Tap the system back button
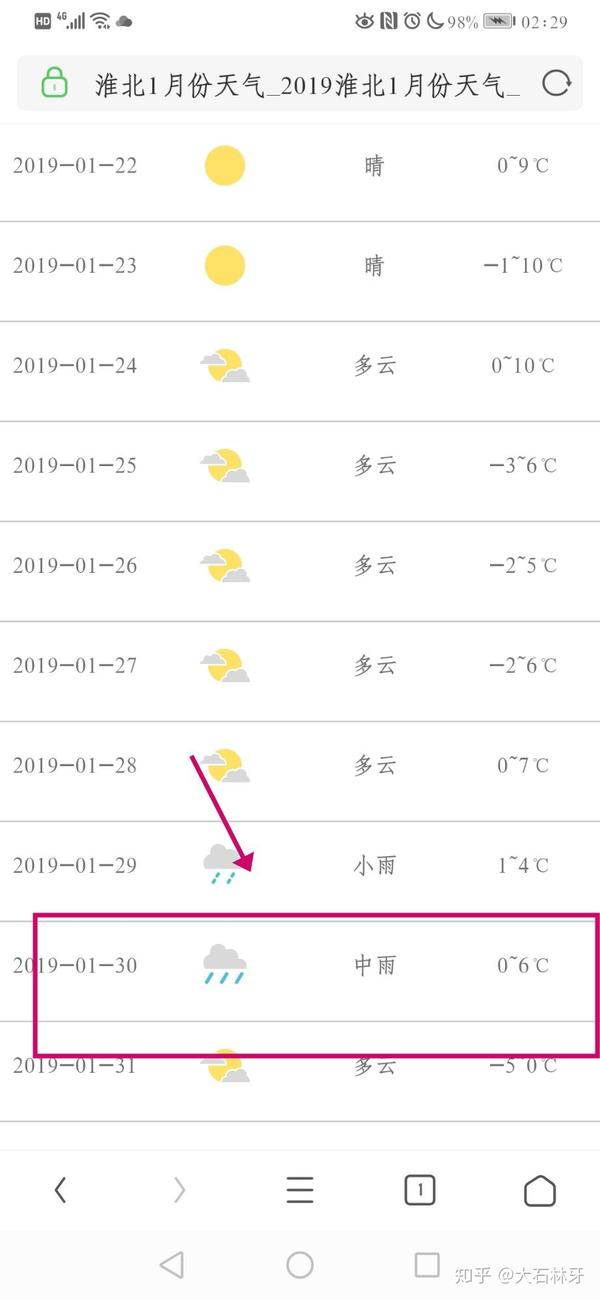Image resolution: width=600 pixels, height=1300 pixels. (x=172, y=1266)
